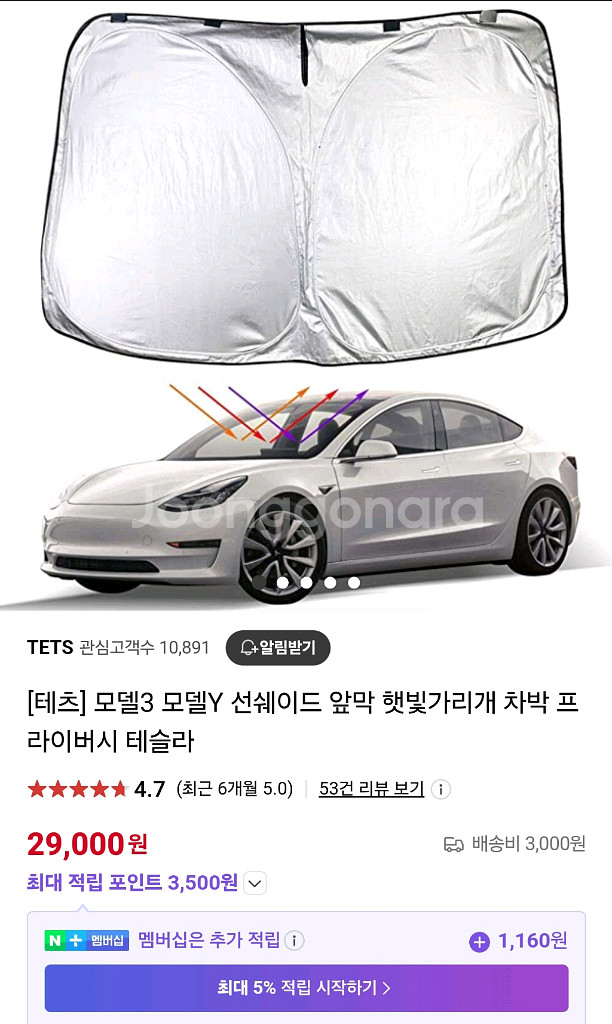Open the info icon next to 멤버십은 추가 적립
This screenshot has width=612, height=1024.
tap(294, 941)
